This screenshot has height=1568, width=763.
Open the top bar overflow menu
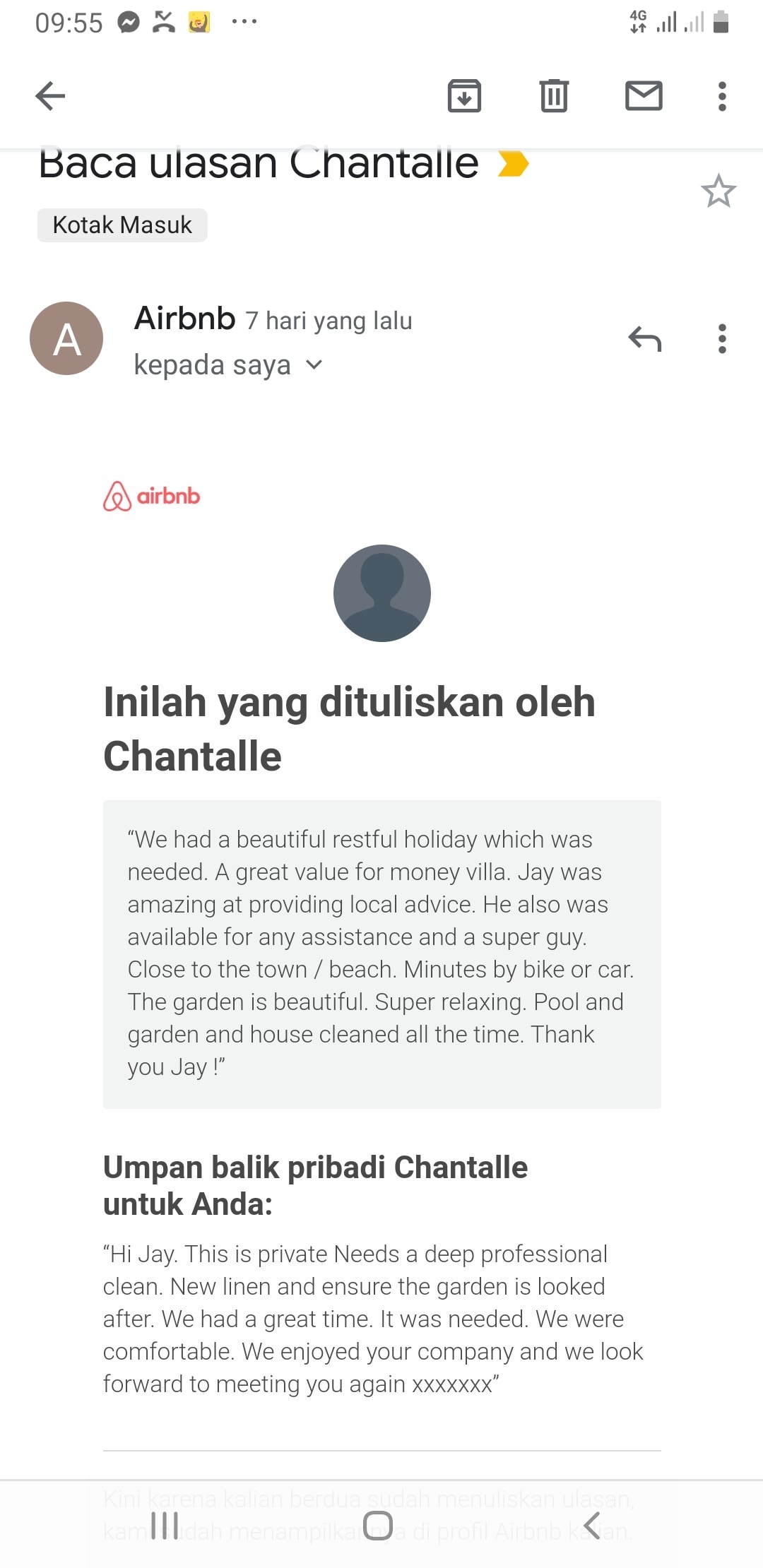(x=722, y=96)
